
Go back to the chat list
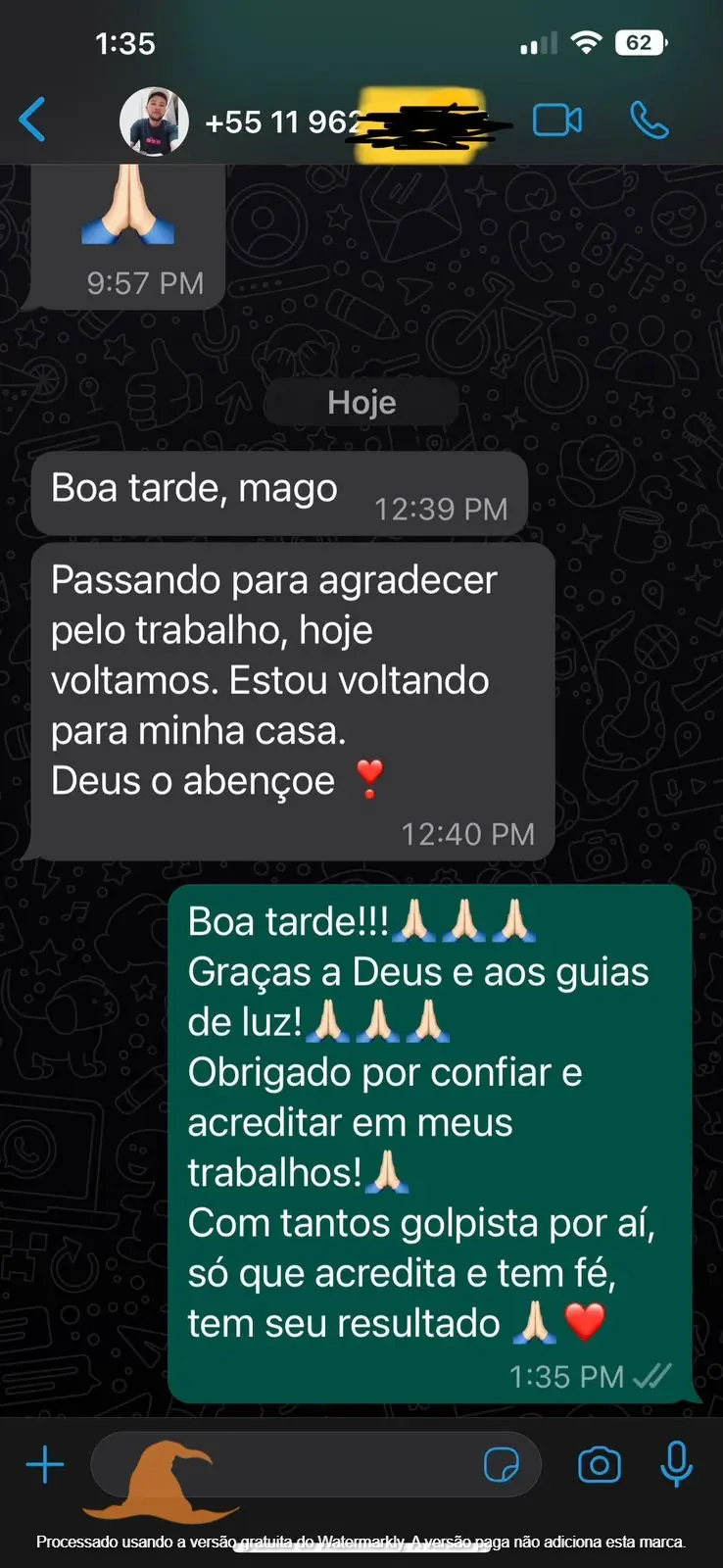click(32, 121)
